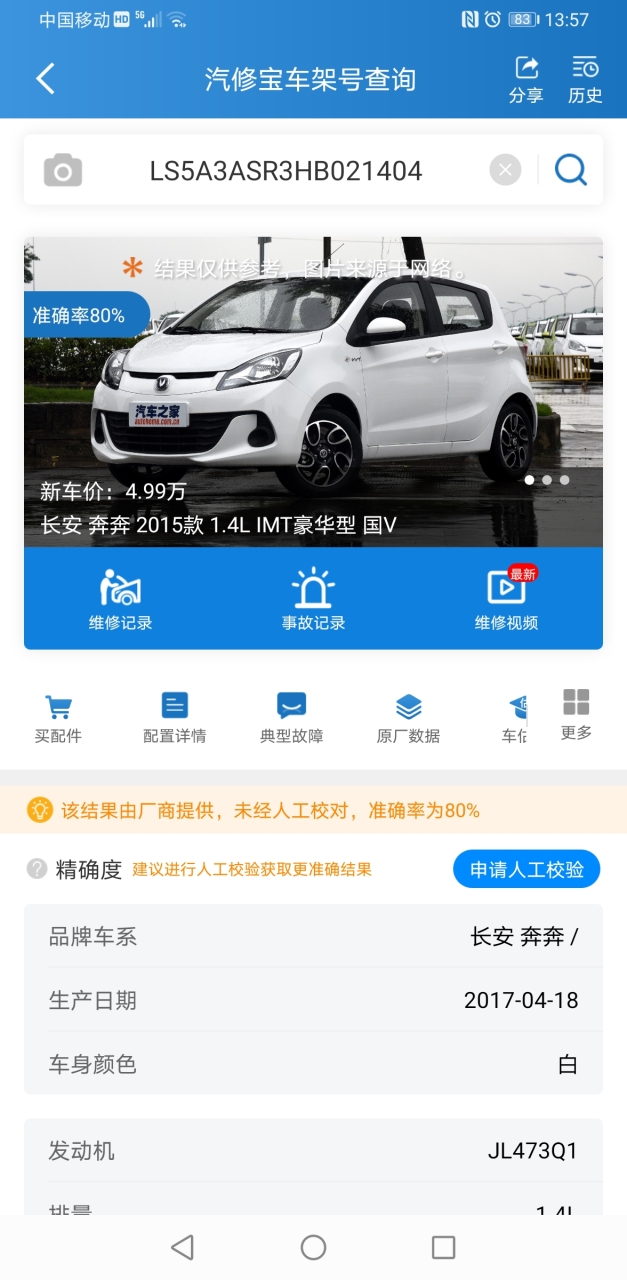Image resolution: width=627 pixels, height=1280 pixels.
Task: Open 配置详情 configuration details
Action: pos(175,719)
